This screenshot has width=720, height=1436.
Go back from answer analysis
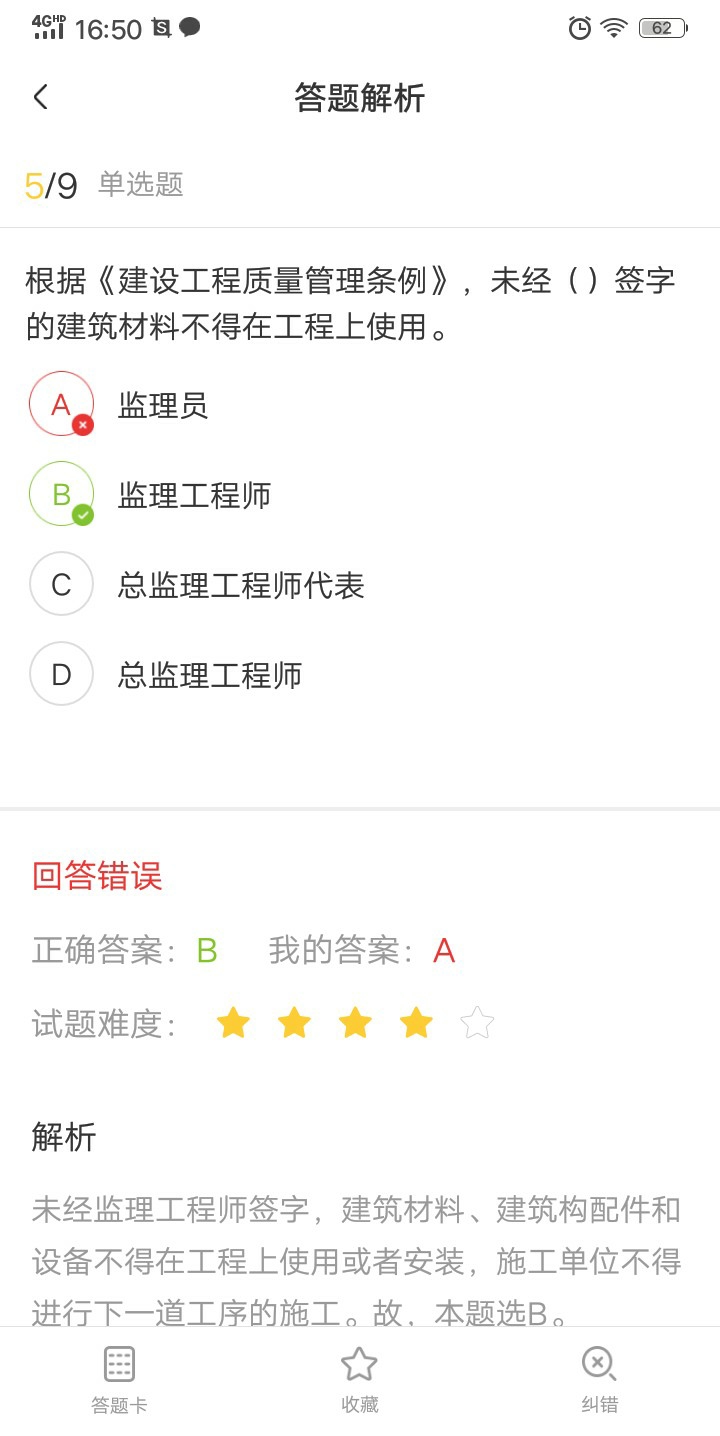[40, 97]
